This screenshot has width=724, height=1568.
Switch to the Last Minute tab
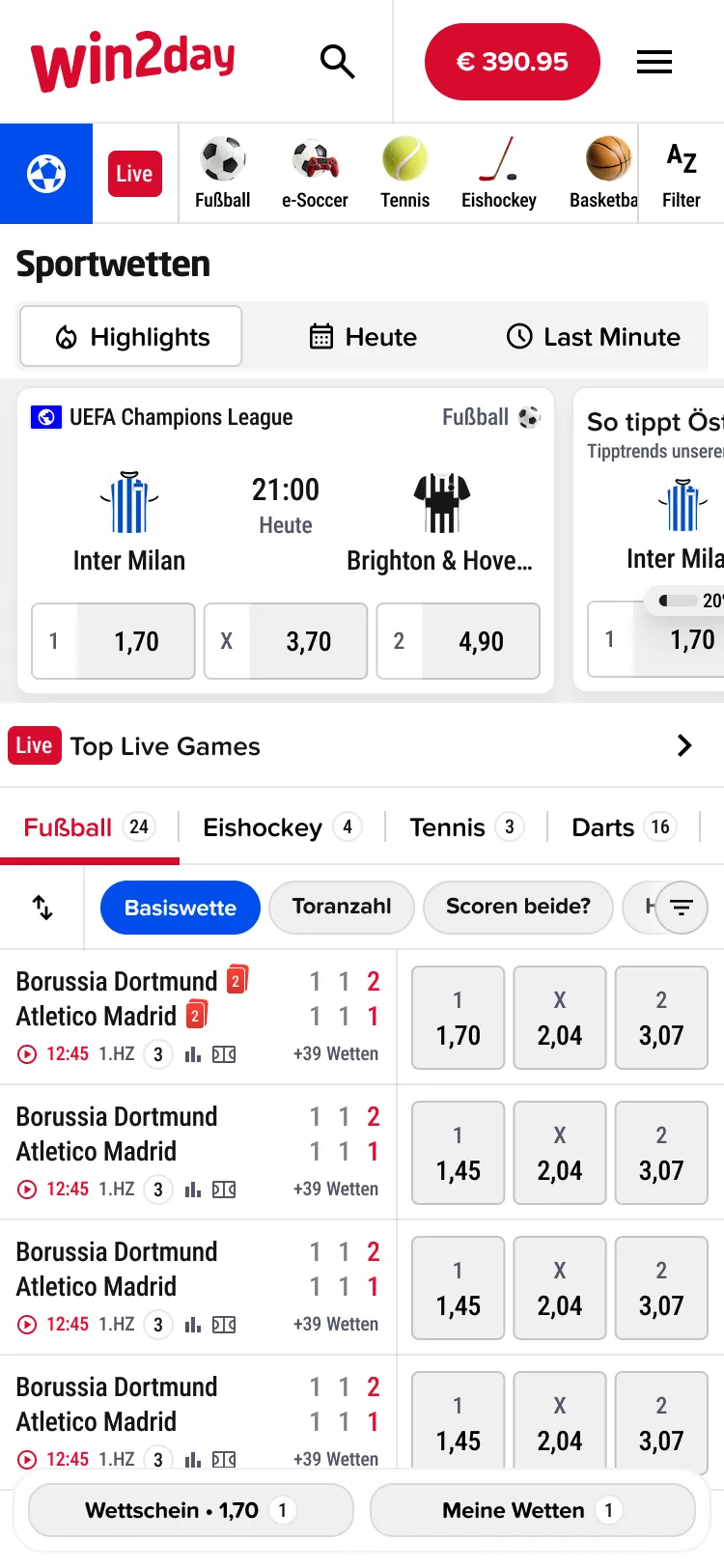coord(594,337)
